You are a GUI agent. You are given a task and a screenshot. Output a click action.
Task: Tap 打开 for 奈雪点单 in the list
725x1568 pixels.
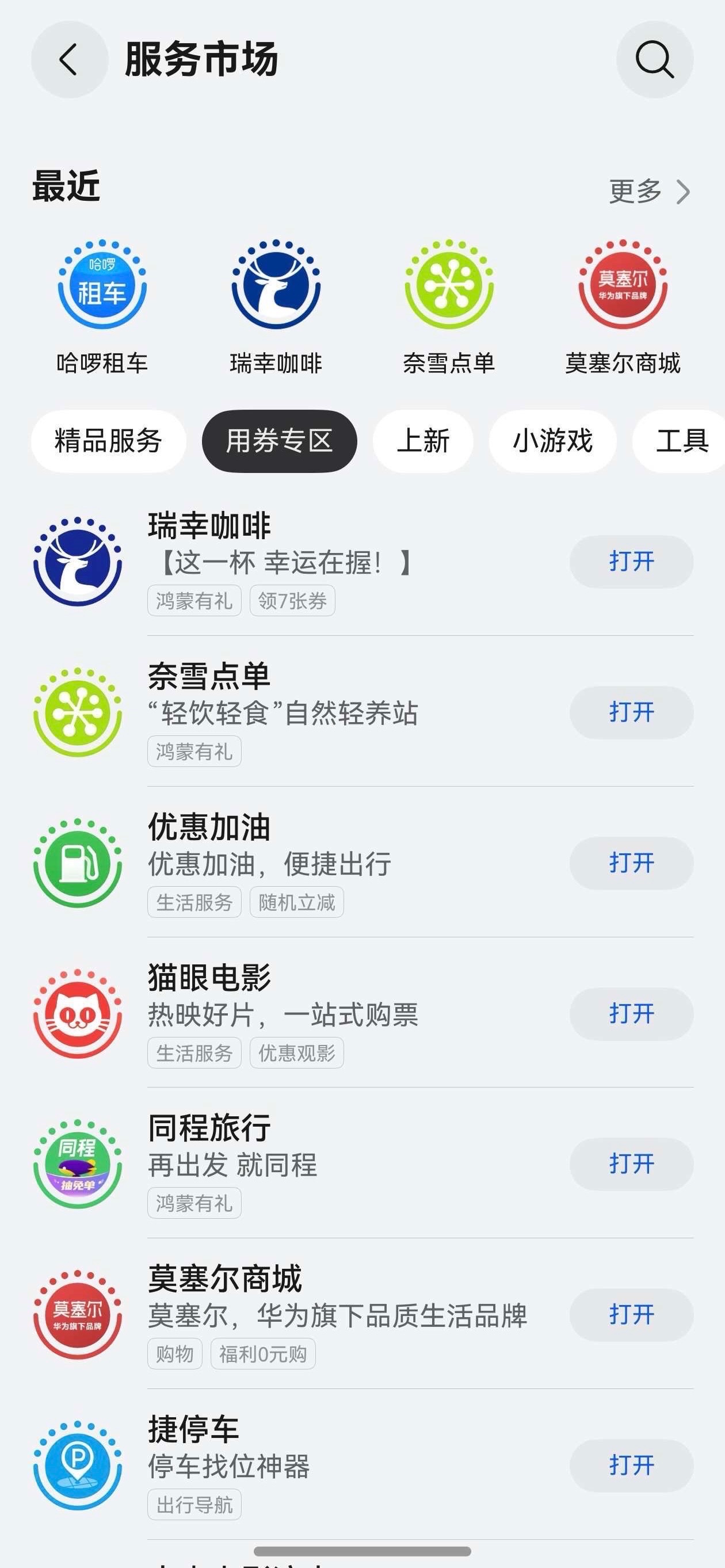tap(631, 712)
